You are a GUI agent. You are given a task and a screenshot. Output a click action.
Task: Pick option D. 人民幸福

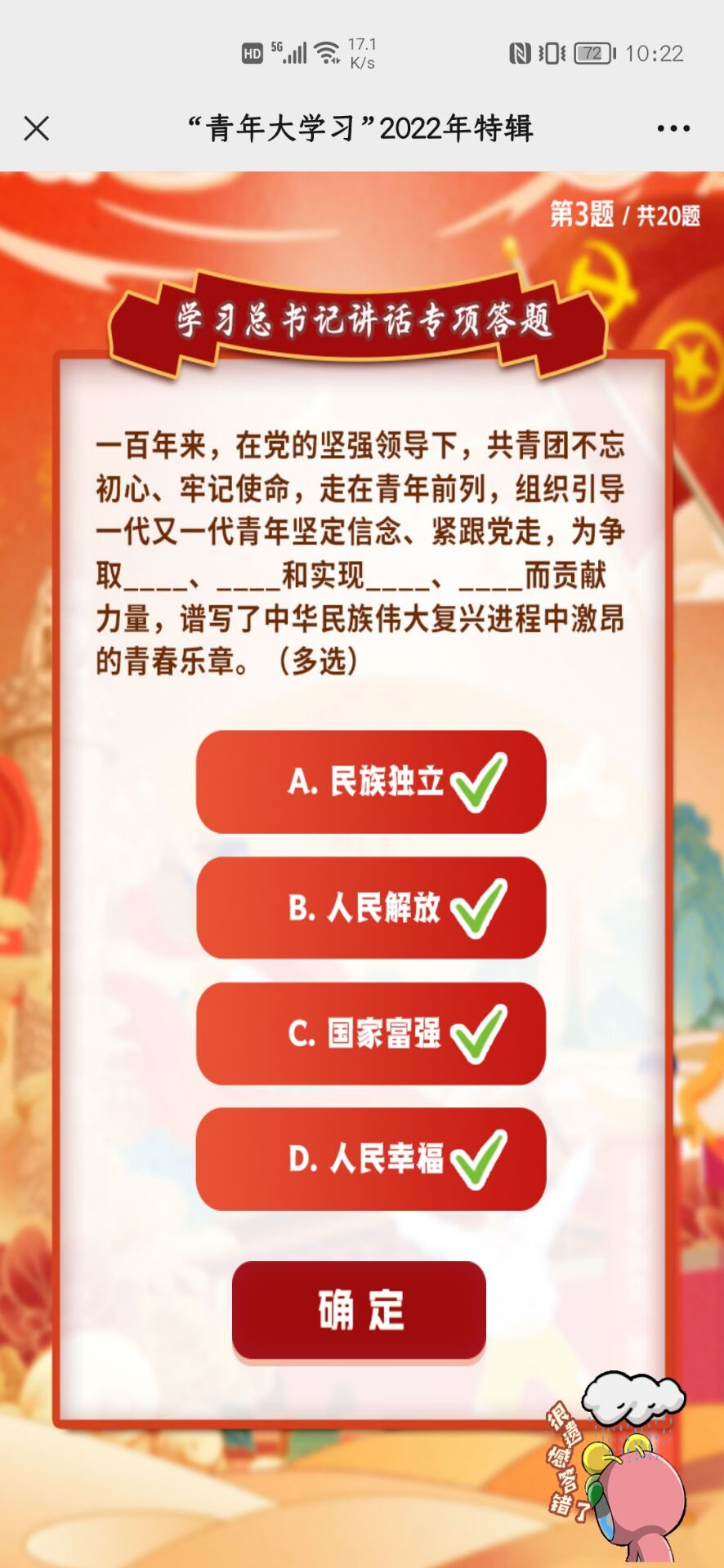tap(371, 1158)
